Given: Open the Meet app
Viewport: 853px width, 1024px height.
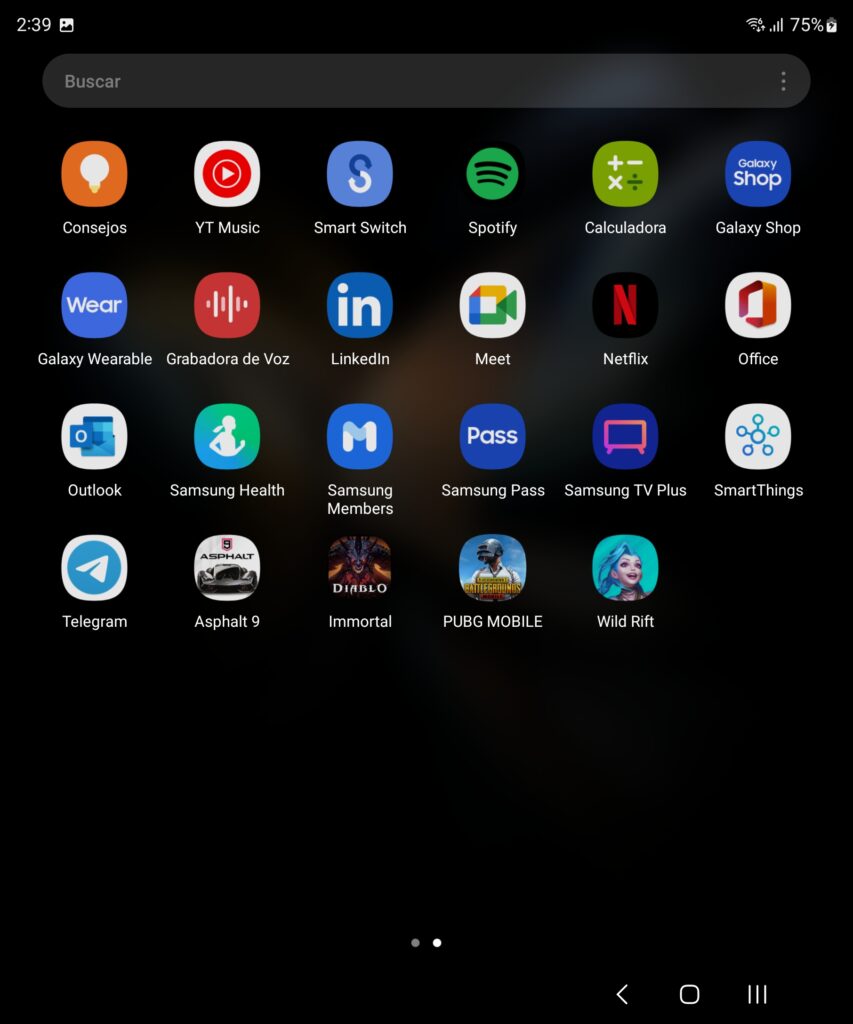Looking at the screenshot, I should click(x=492, y=305).
